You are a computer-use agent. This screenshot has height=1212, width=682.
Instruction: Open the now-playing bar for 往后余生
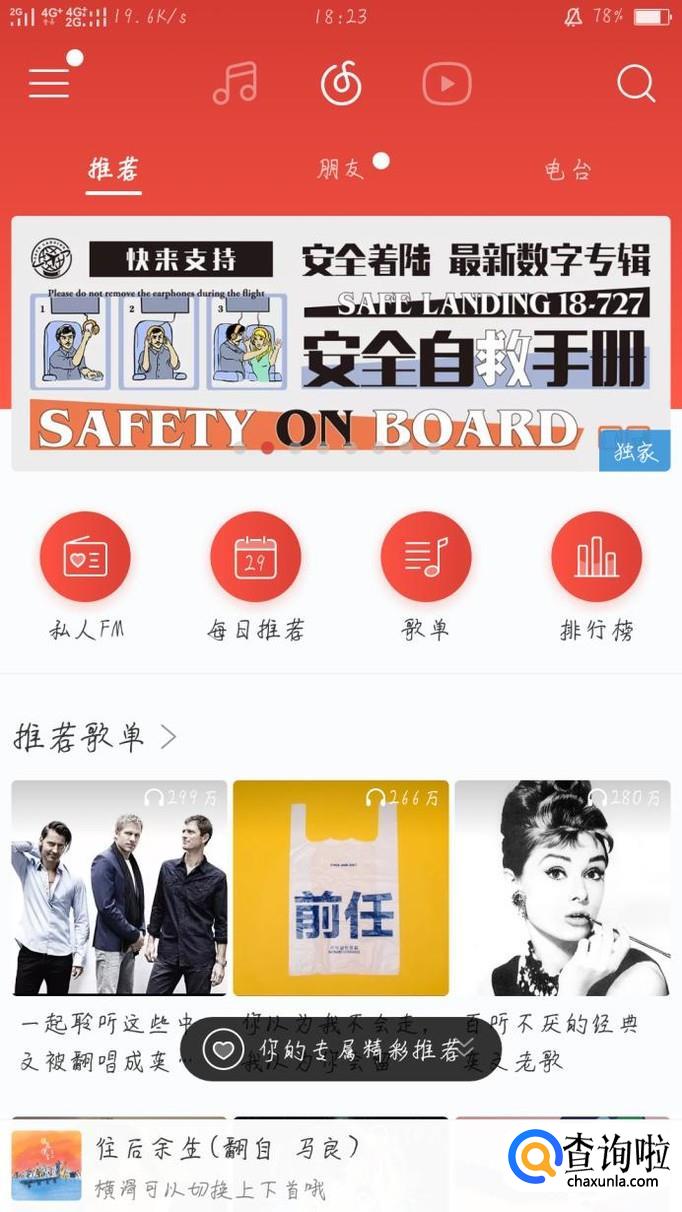250,1165
